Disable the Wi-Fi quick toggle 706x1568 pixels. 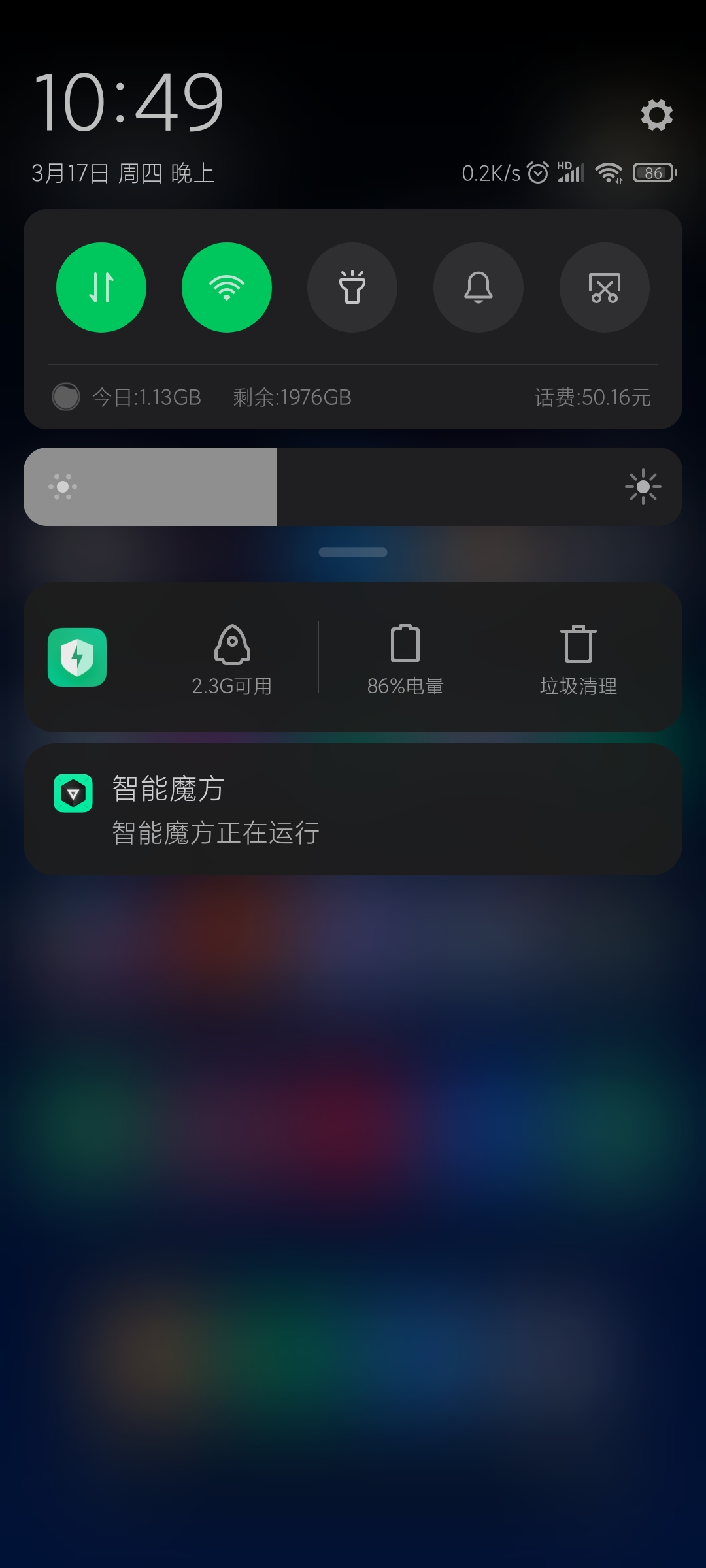[227, 287]
